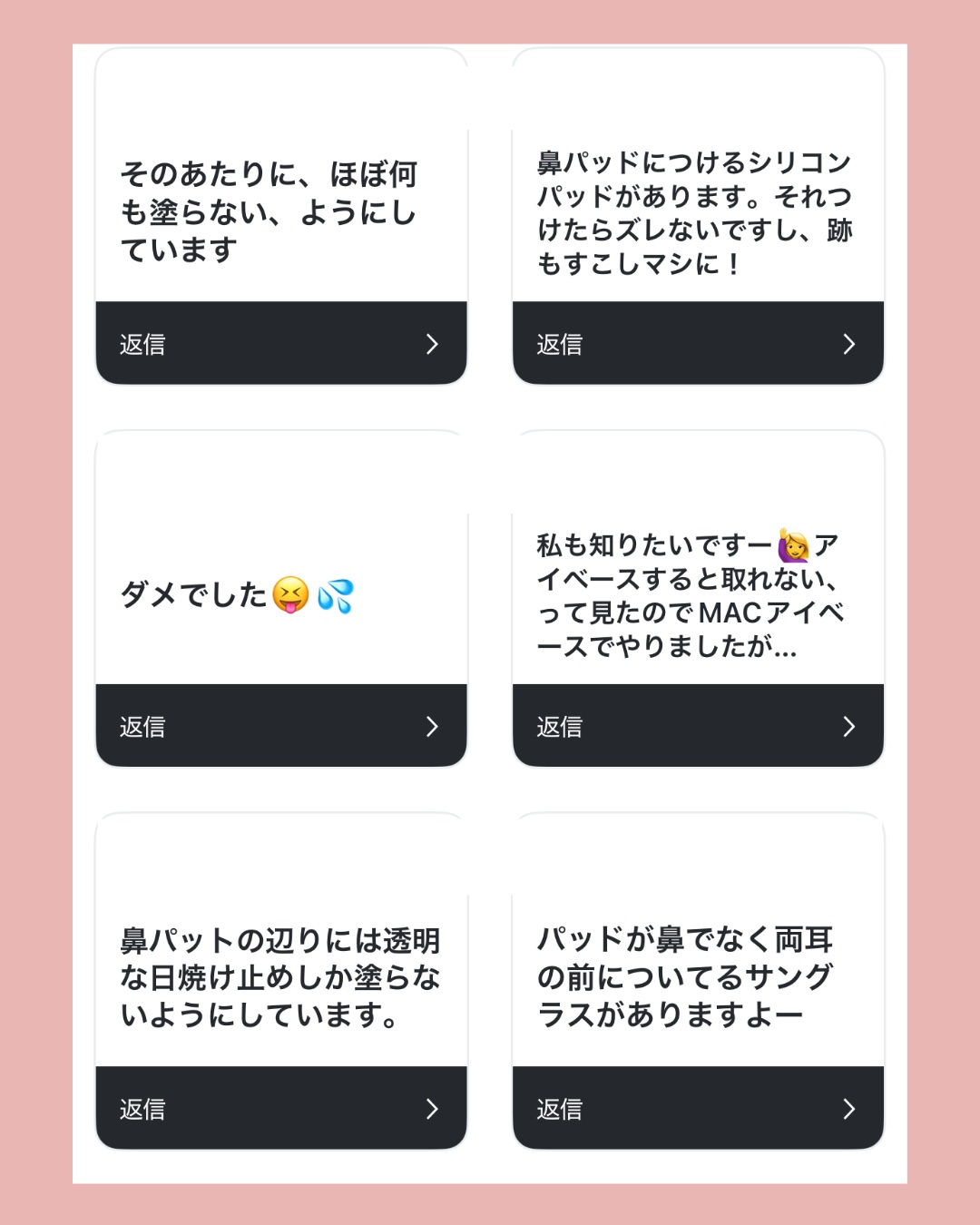Screen dimensions: 980x1225
Task: Click the 😝 emoji in the ダメでした comment
Action: click(x=289, y=596)
